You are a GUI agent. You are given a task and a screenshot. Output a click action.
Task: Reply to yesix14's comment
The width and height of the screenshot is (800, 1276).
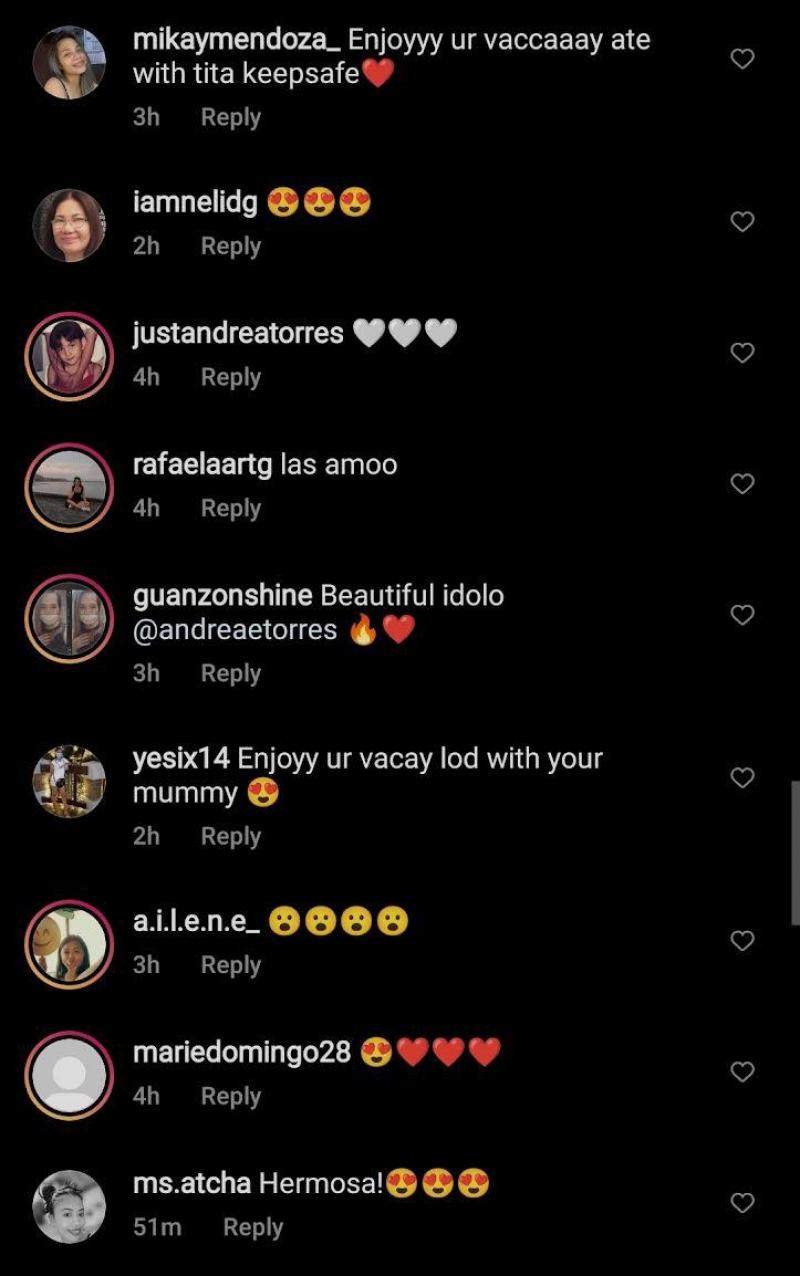click(230, 836)
